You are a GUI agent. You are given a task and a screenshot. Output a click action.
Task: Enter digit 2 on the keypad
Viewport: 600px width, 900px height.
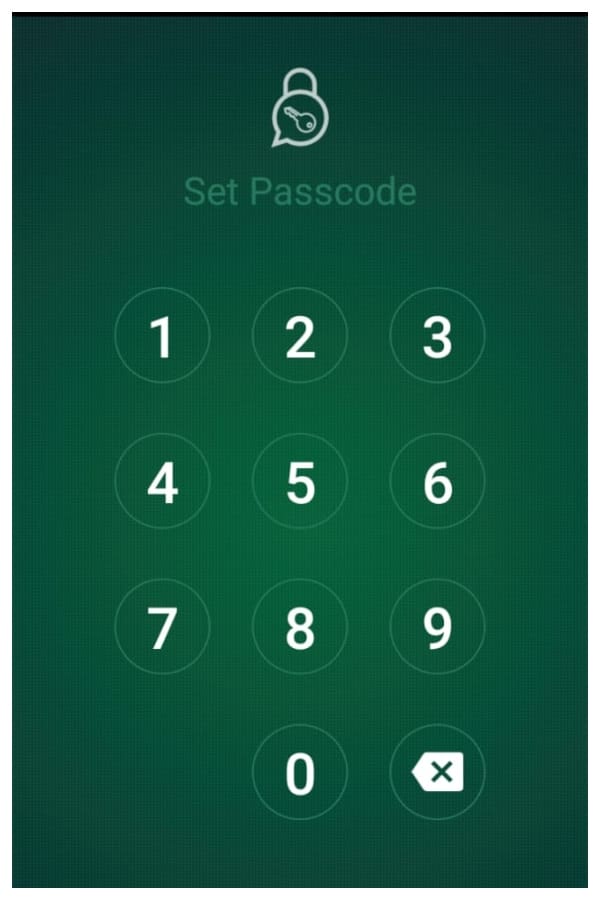point(300,336)
